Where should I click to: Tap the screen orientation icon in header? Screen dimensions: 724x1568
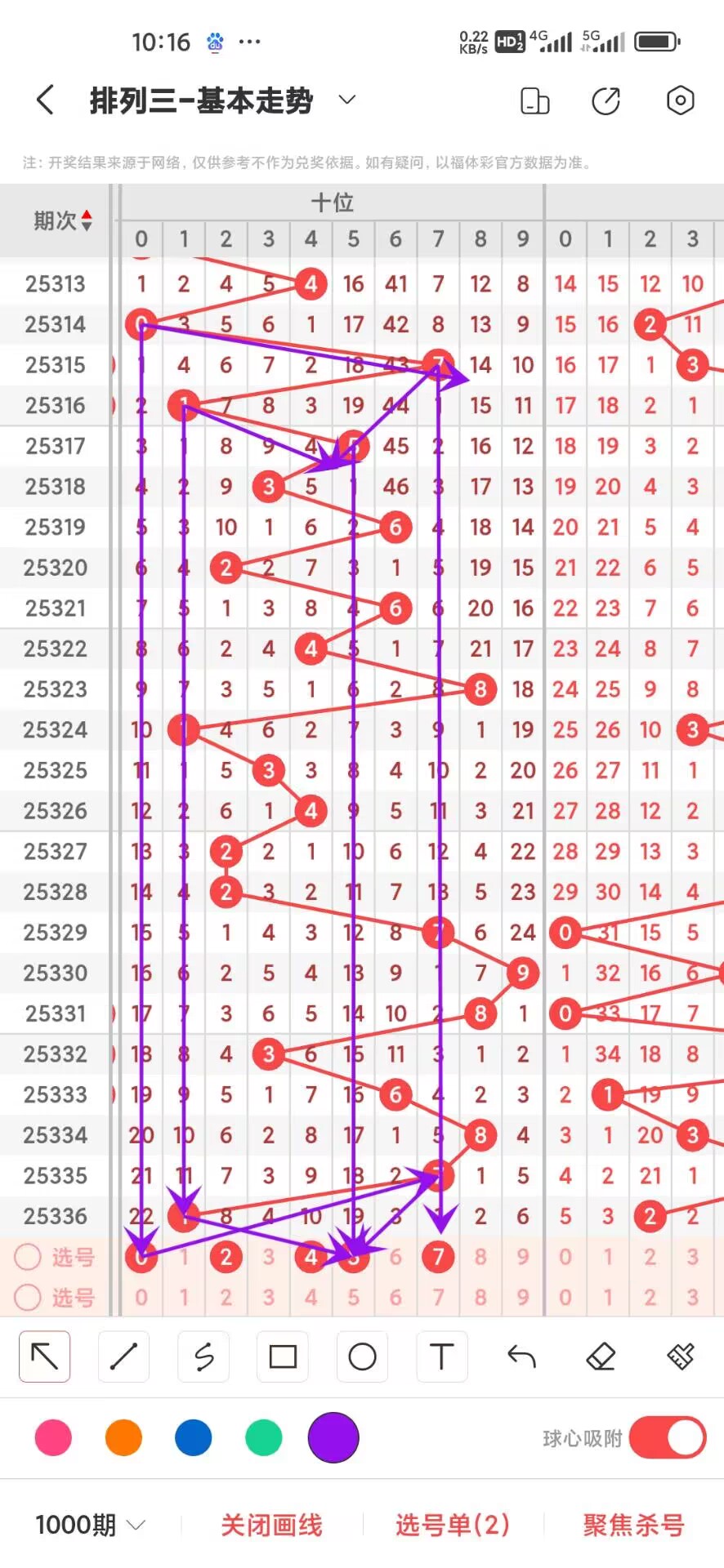[x=534, y=100]
